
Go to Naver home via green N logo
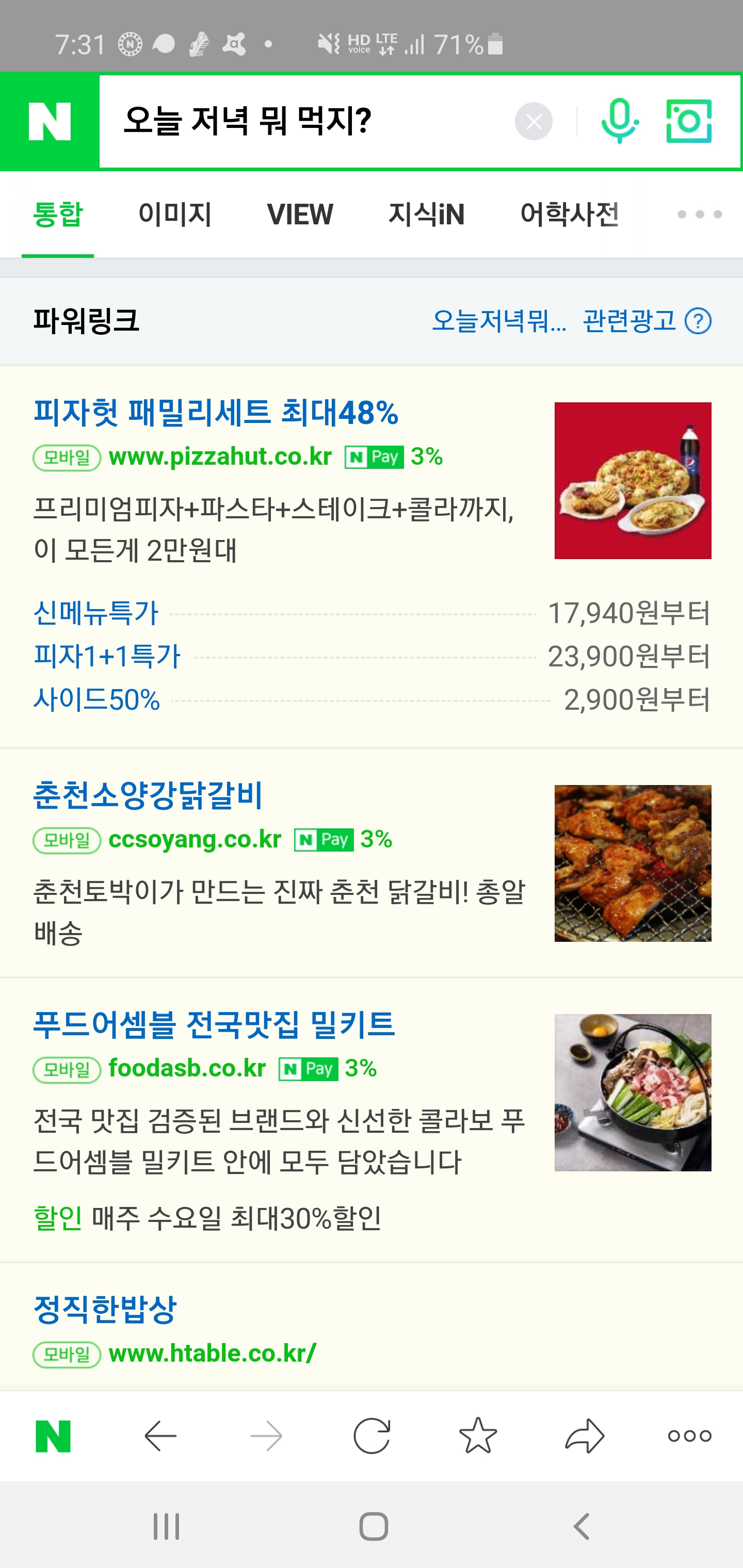[50, 121]
